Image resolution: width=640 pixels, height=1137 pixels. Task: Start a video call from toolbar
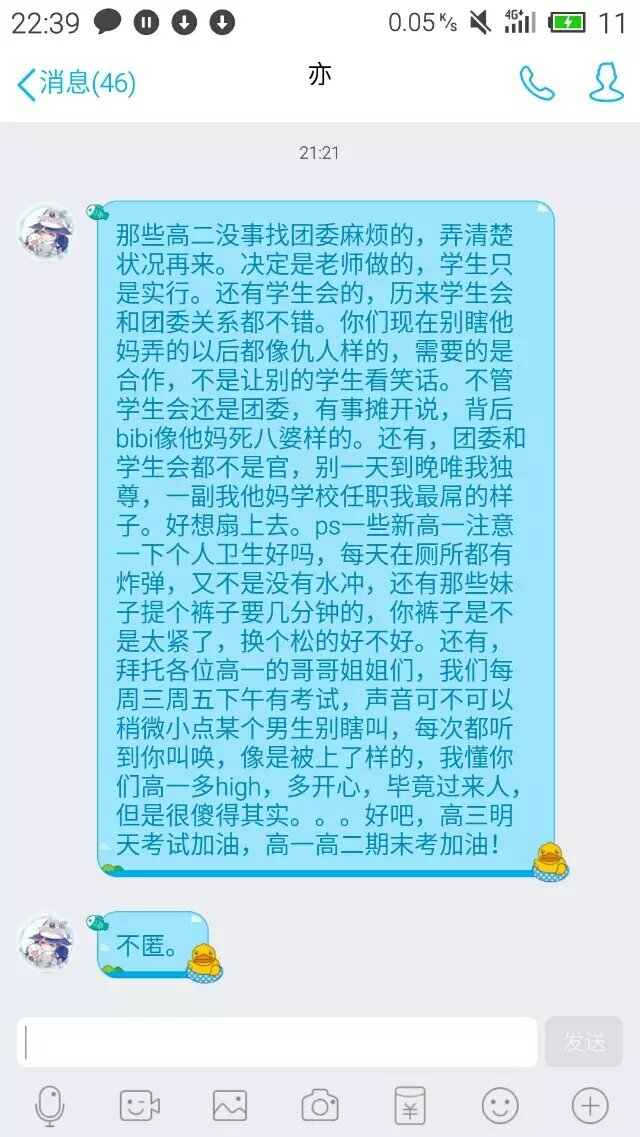140,1105
